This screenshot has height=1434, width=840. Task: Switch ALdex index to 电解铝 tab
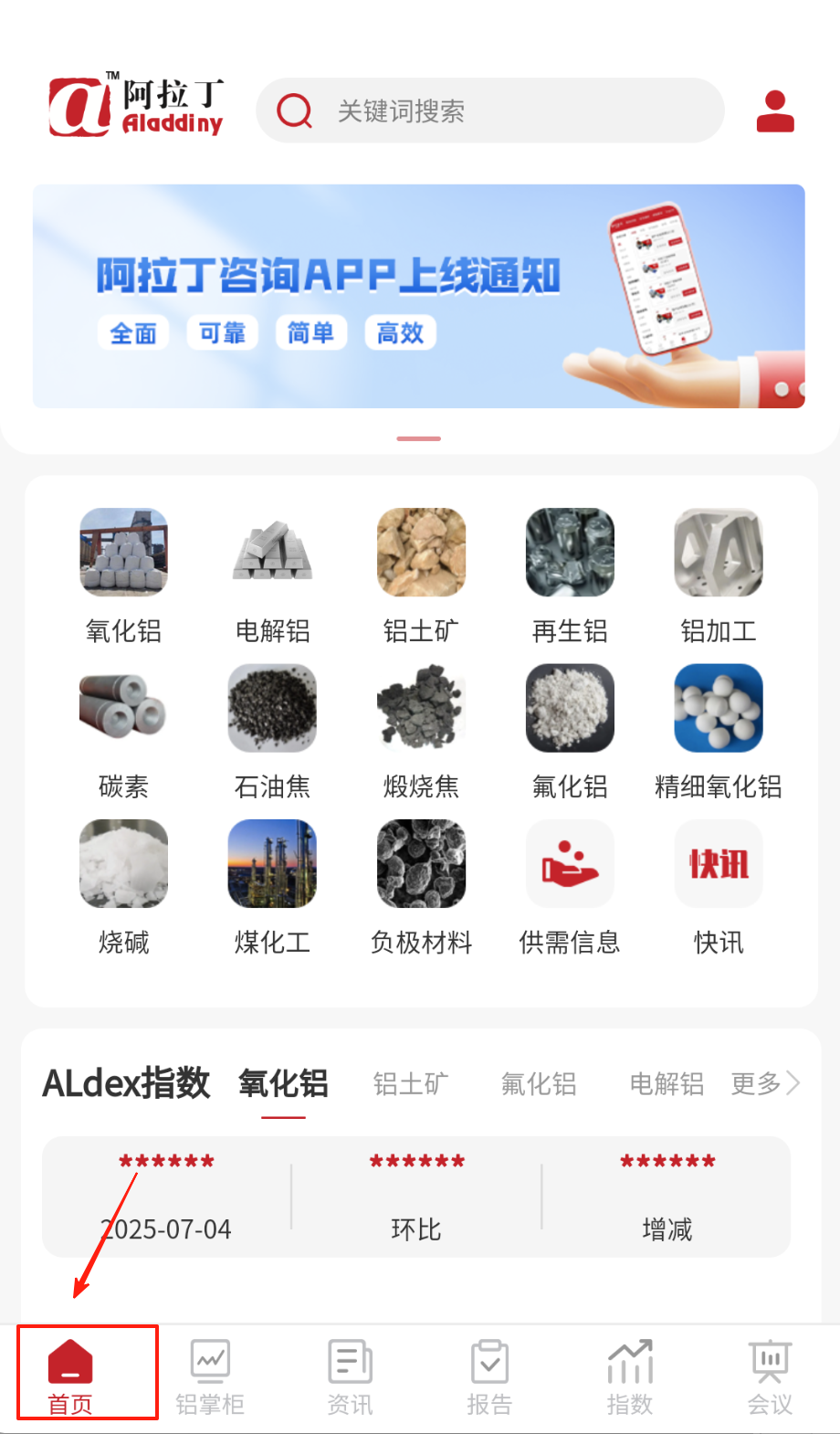tap(667, 1084)
